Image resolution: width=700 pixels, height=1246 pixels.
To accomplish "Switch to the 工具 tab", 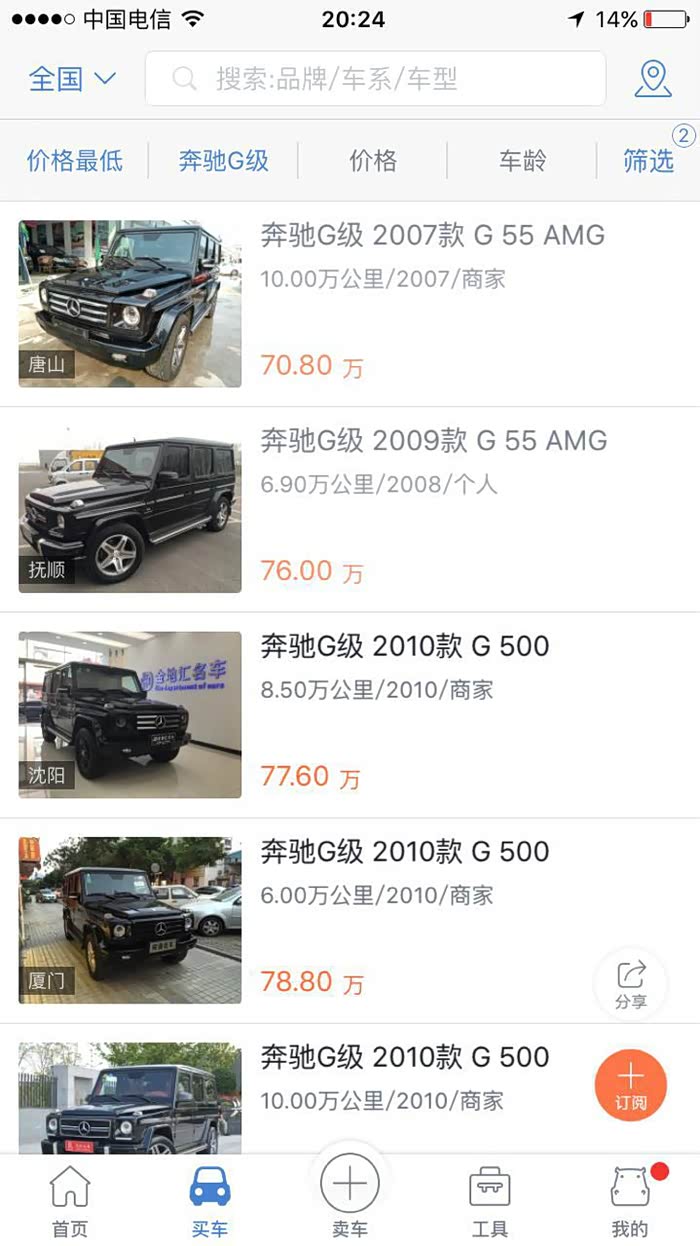I will click(x=490, y=1201).
